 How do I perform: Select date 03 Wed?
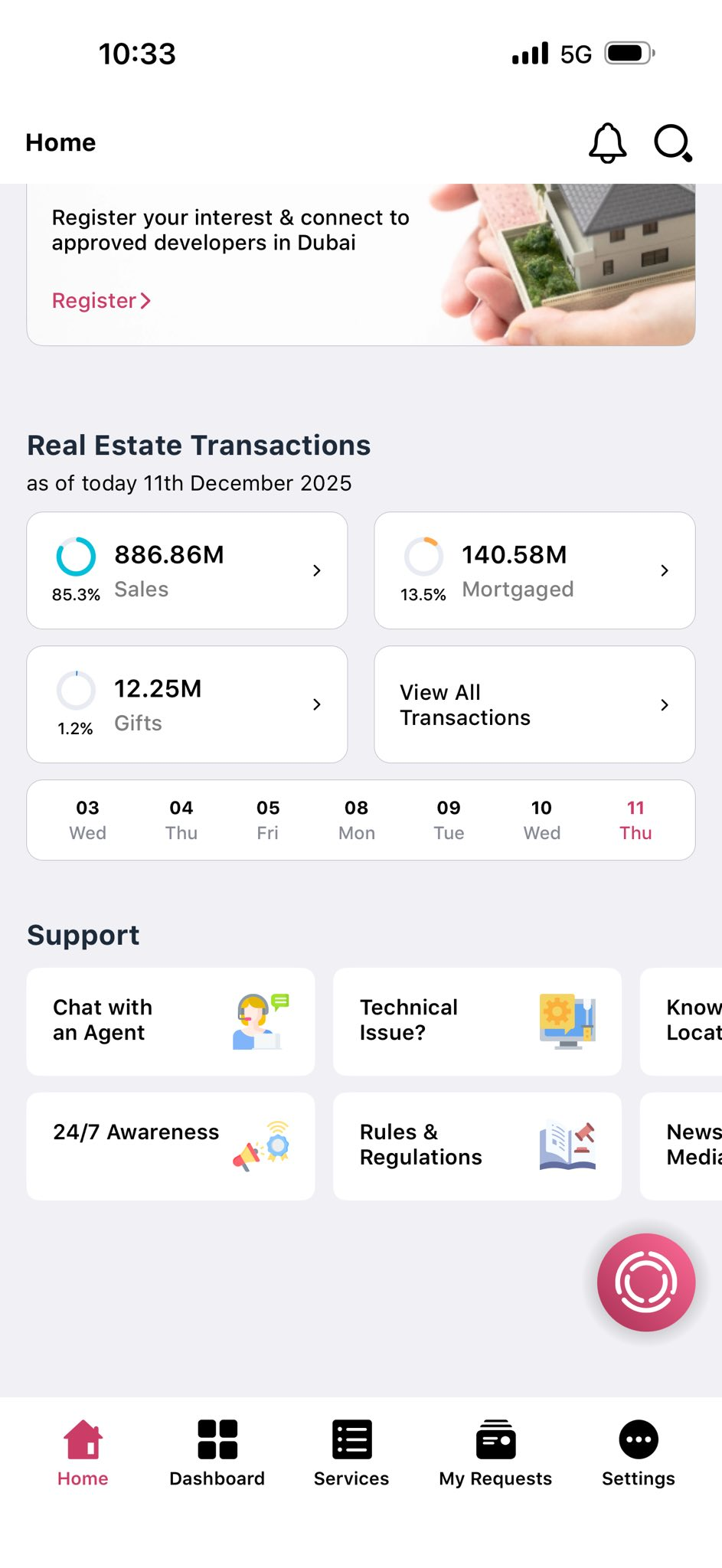pyautogui.click(x=87, y=820)
